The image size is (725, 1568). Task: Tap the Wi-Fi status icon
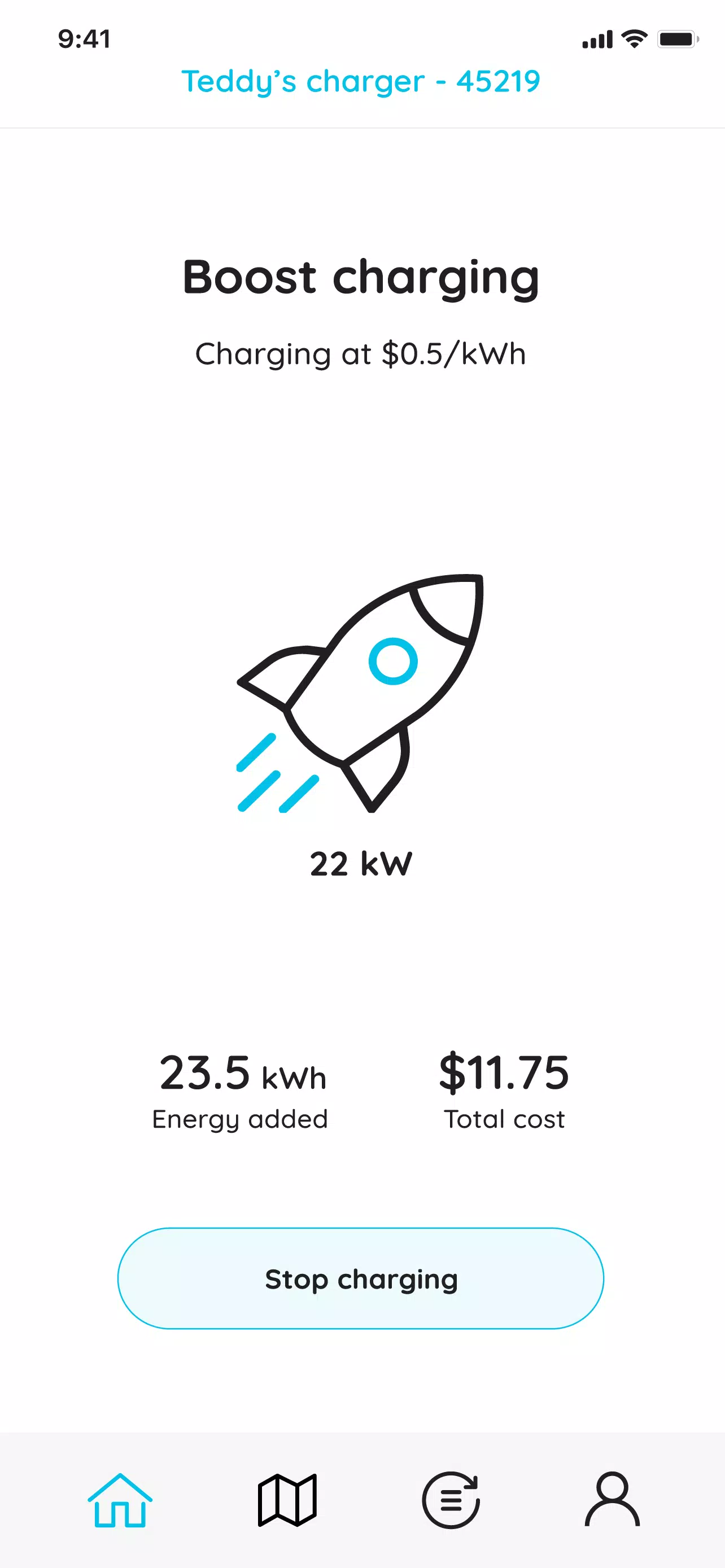(632, 38)
